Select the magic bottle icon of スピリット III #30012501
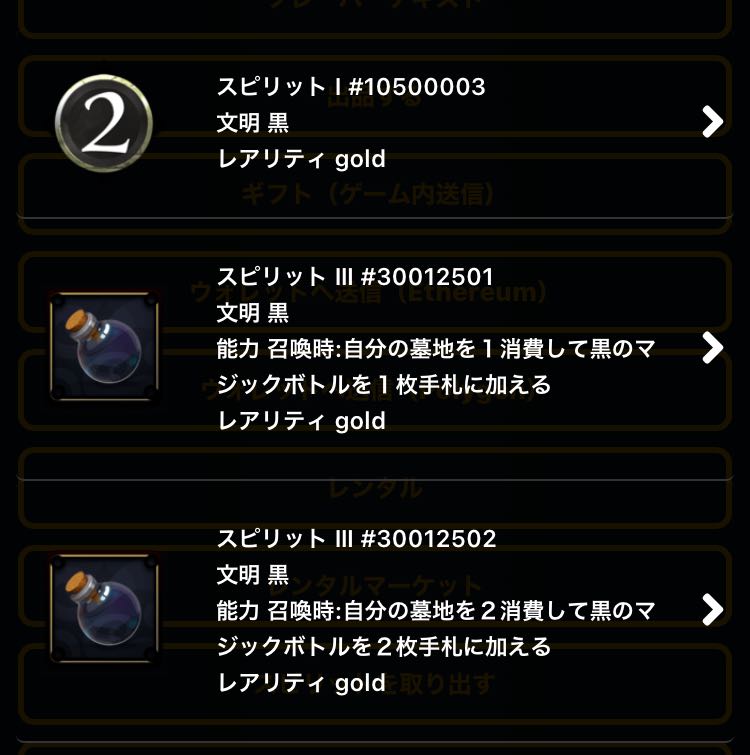 104,347
